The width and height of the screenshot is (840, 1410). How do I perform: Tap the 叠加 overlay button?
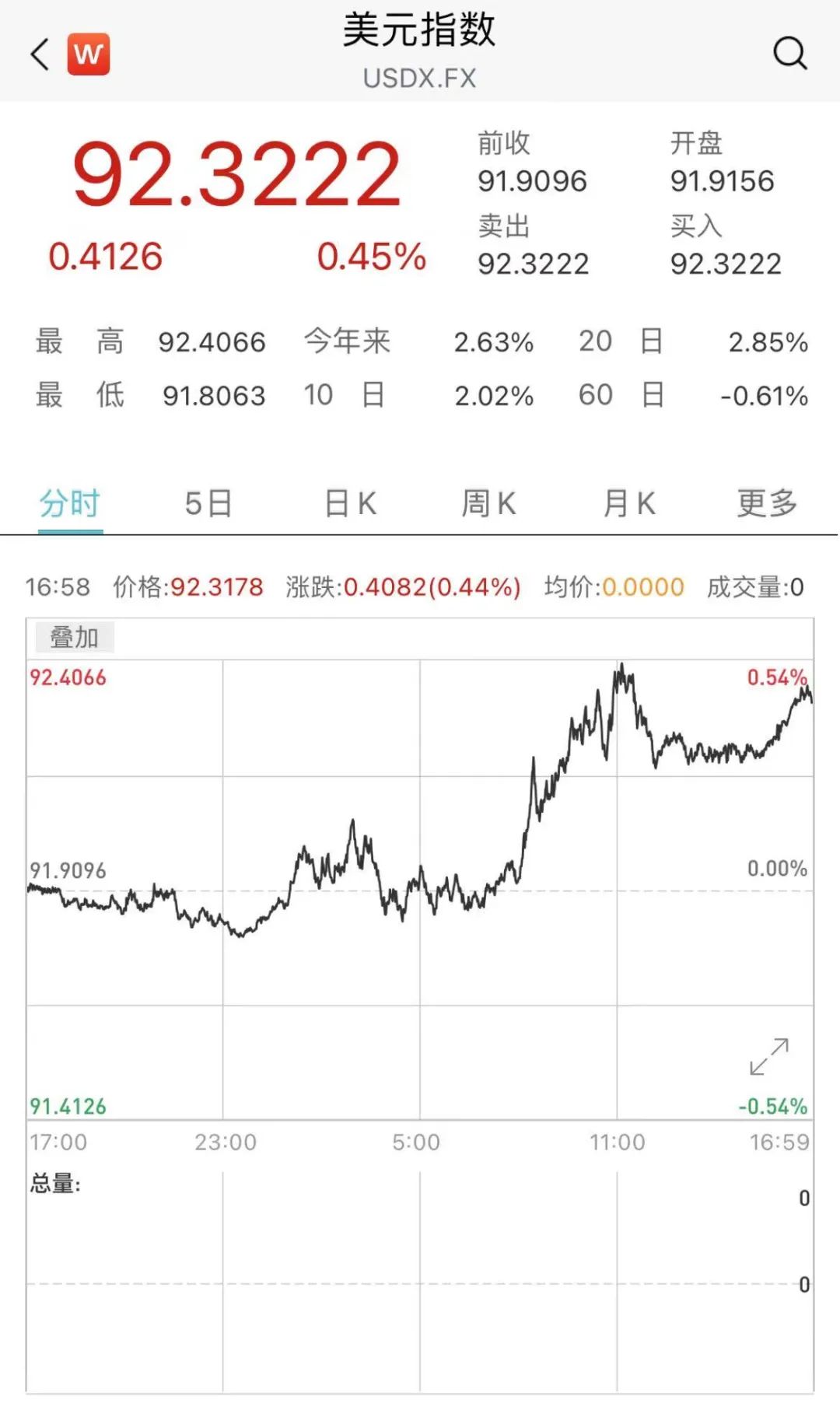[75, 638]
